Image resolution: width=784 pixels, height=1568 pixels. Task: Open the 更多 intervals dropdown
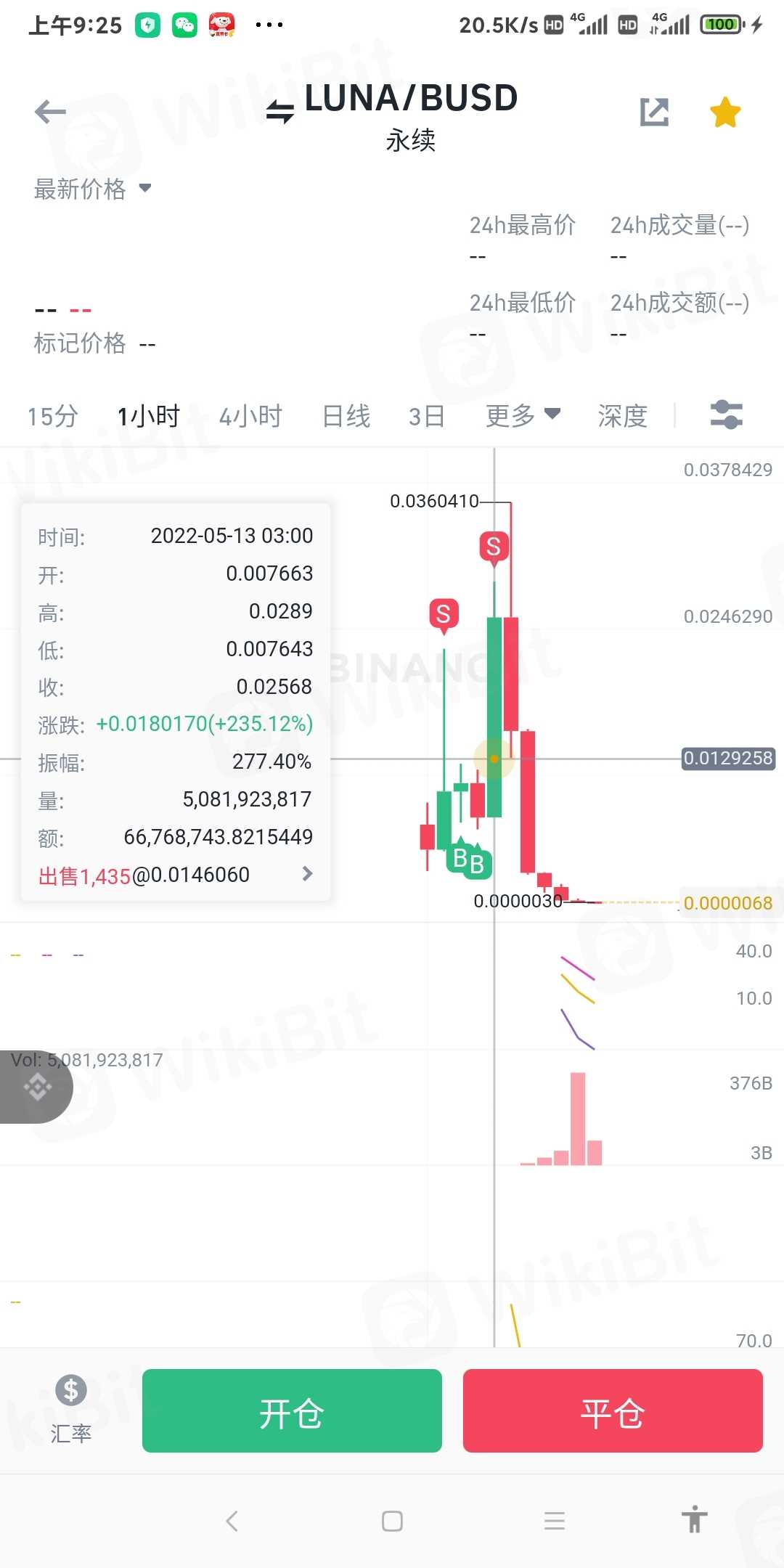pyautogui.click(x=523, y=416)
